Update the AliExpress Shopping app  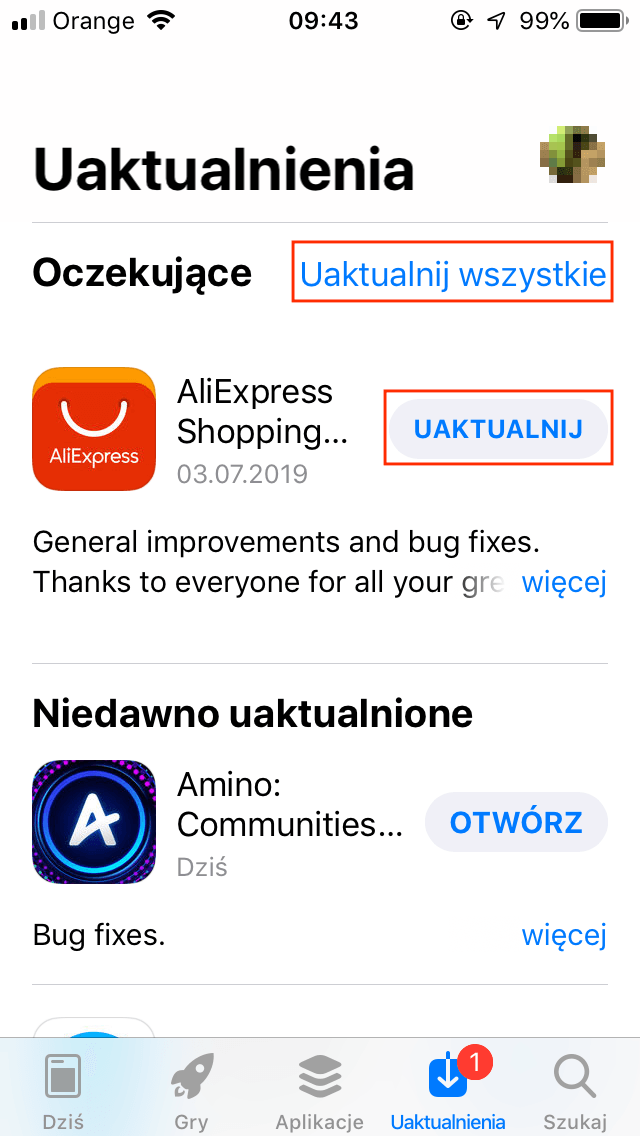(498, 429)
